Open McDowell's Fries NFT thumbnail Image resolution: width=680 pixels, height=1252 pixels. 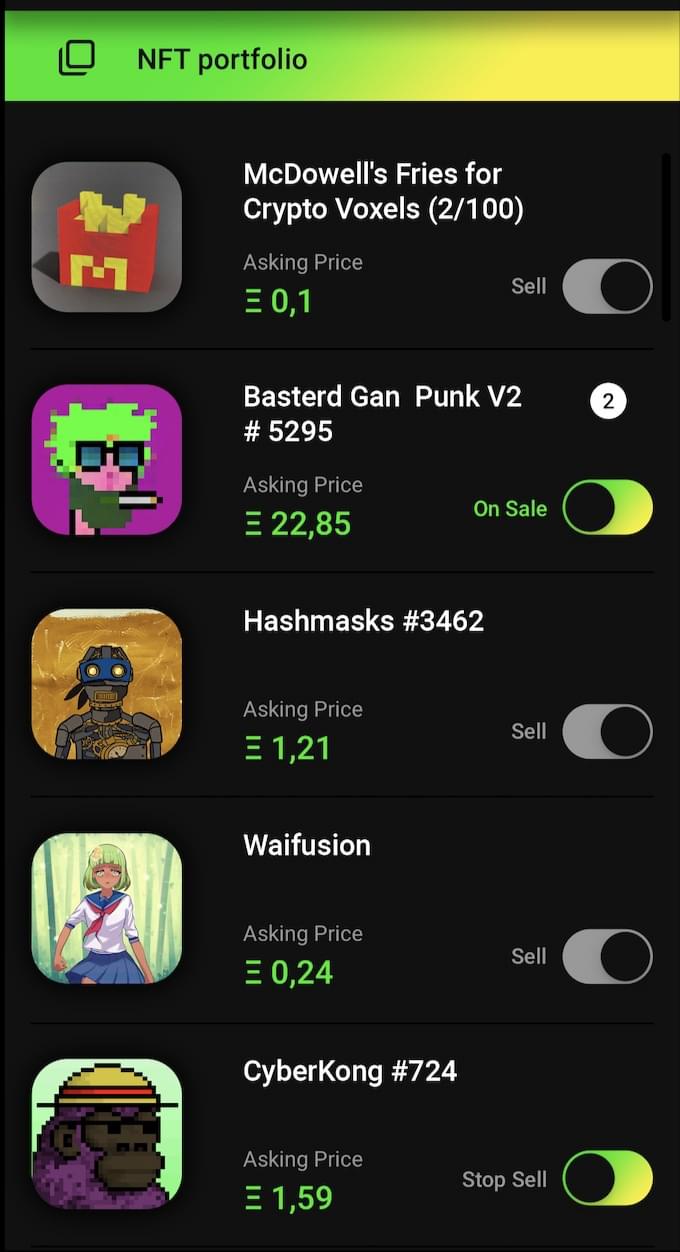(107, 237)
